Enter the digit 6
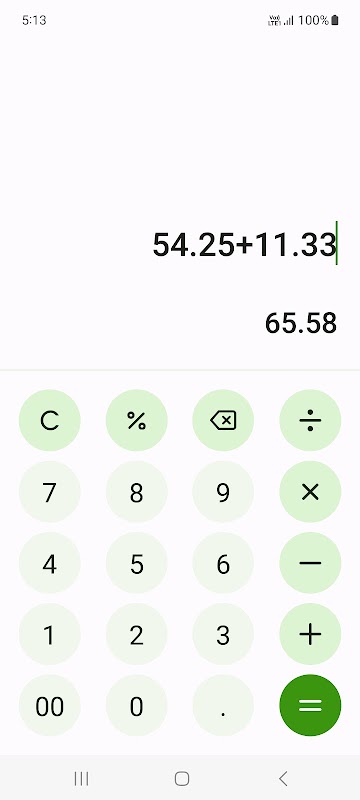This screenshot has width=360, height=800. [223, 563]
